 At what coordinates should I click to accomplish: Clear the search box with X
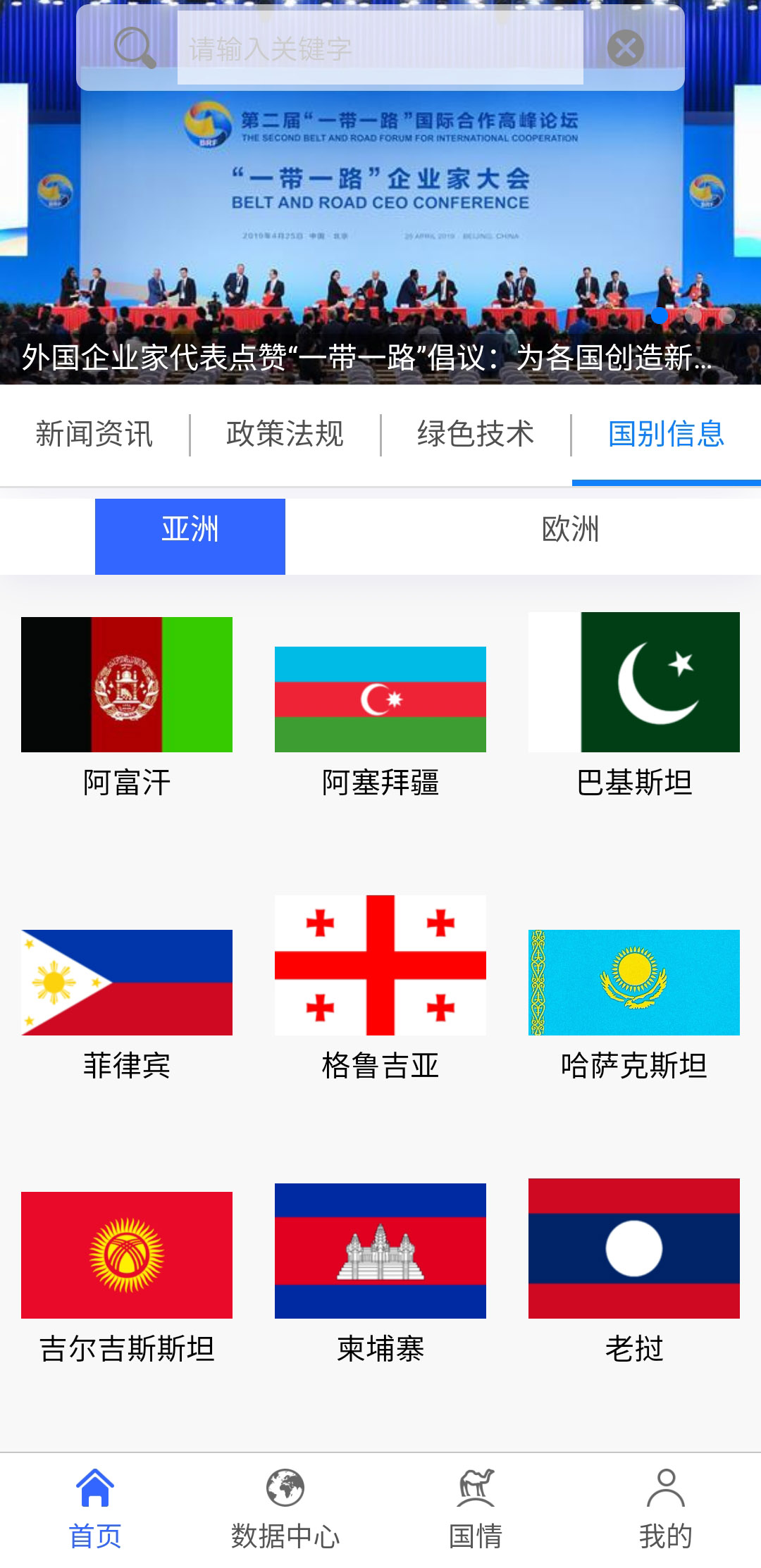coord(626,48)
